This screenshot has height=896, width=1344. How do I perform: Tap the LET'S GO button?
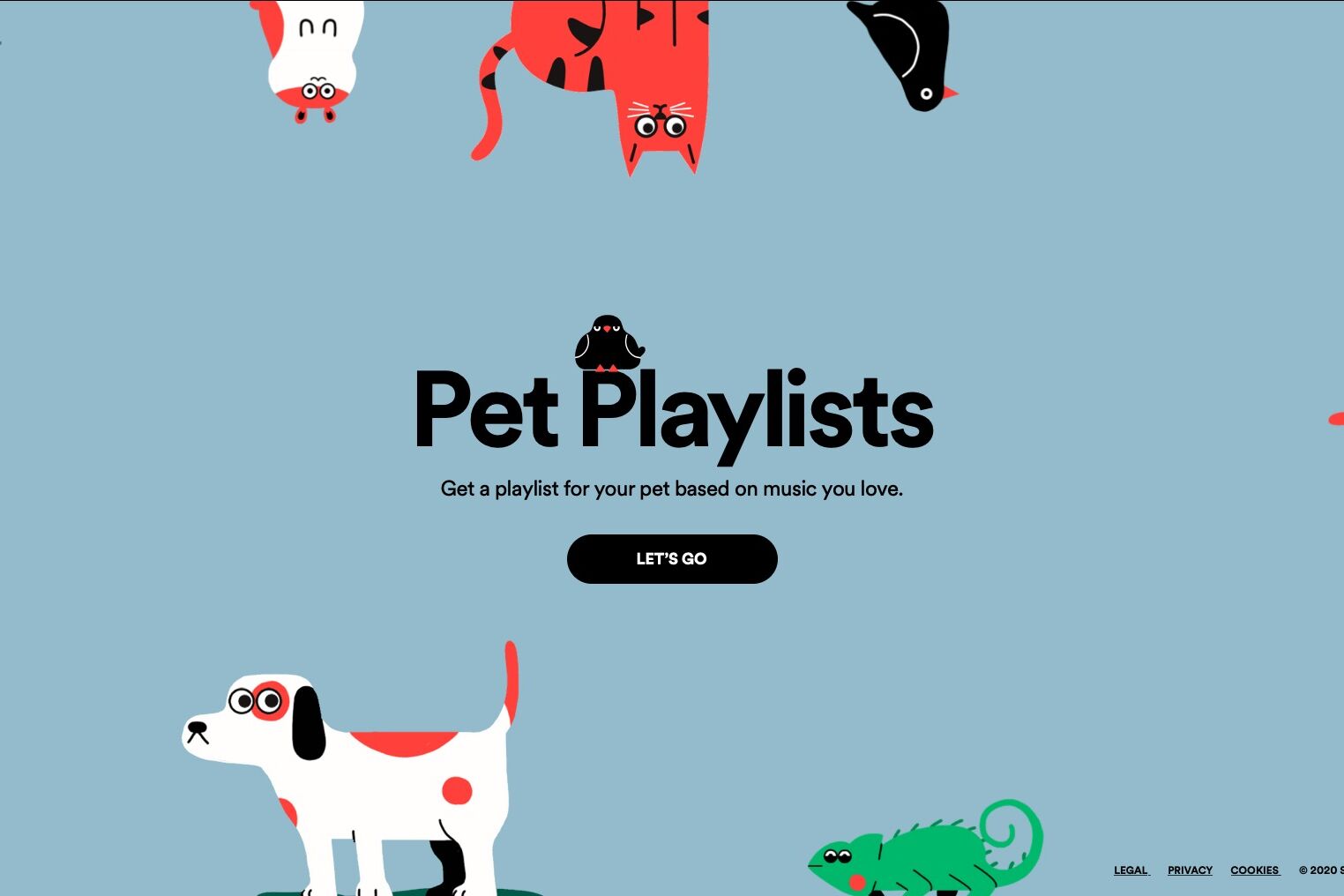[672, 558]
